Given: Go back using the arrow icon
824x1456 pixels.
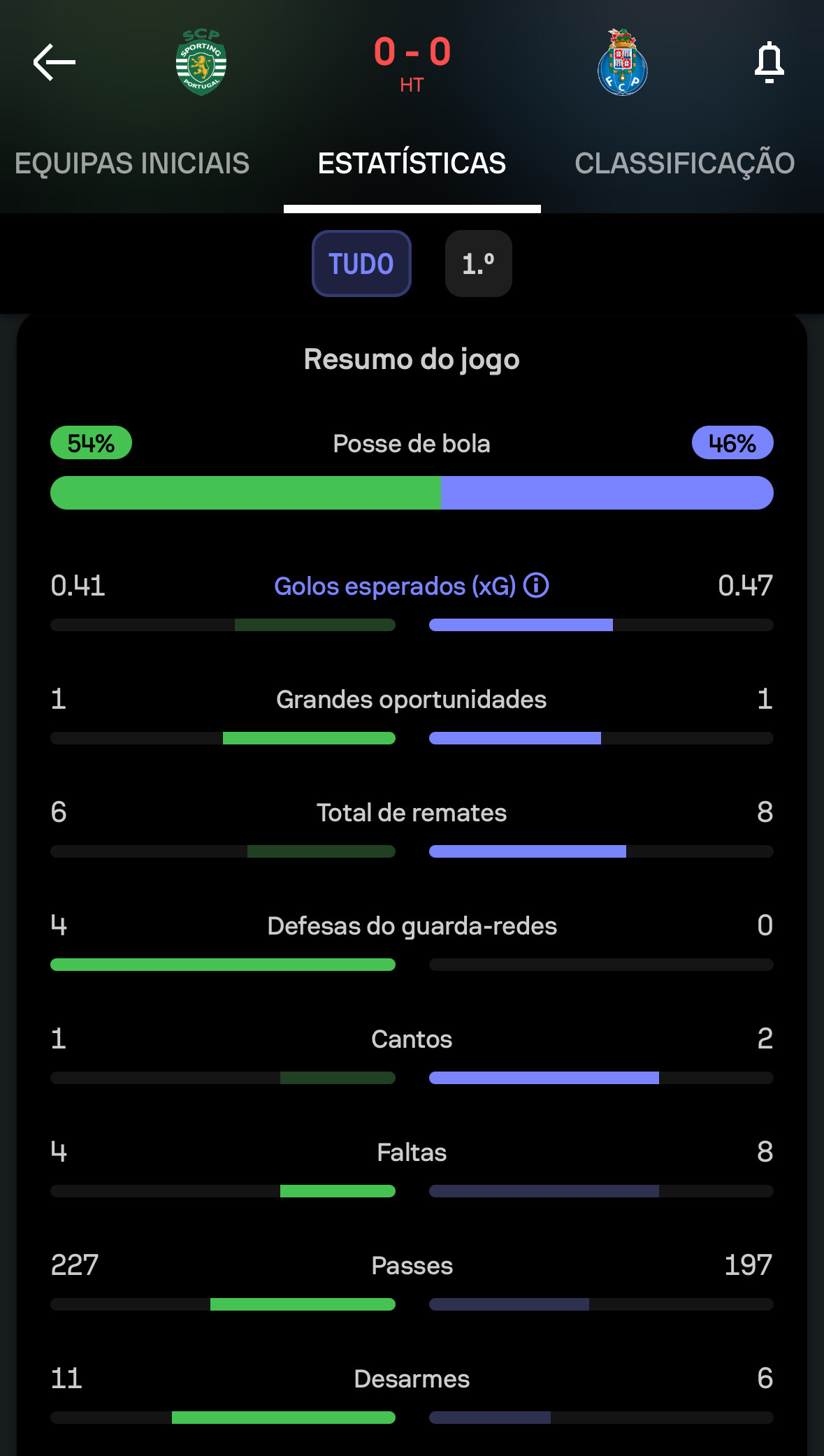Looking at the screenshot, I should (x=55, y=62).
